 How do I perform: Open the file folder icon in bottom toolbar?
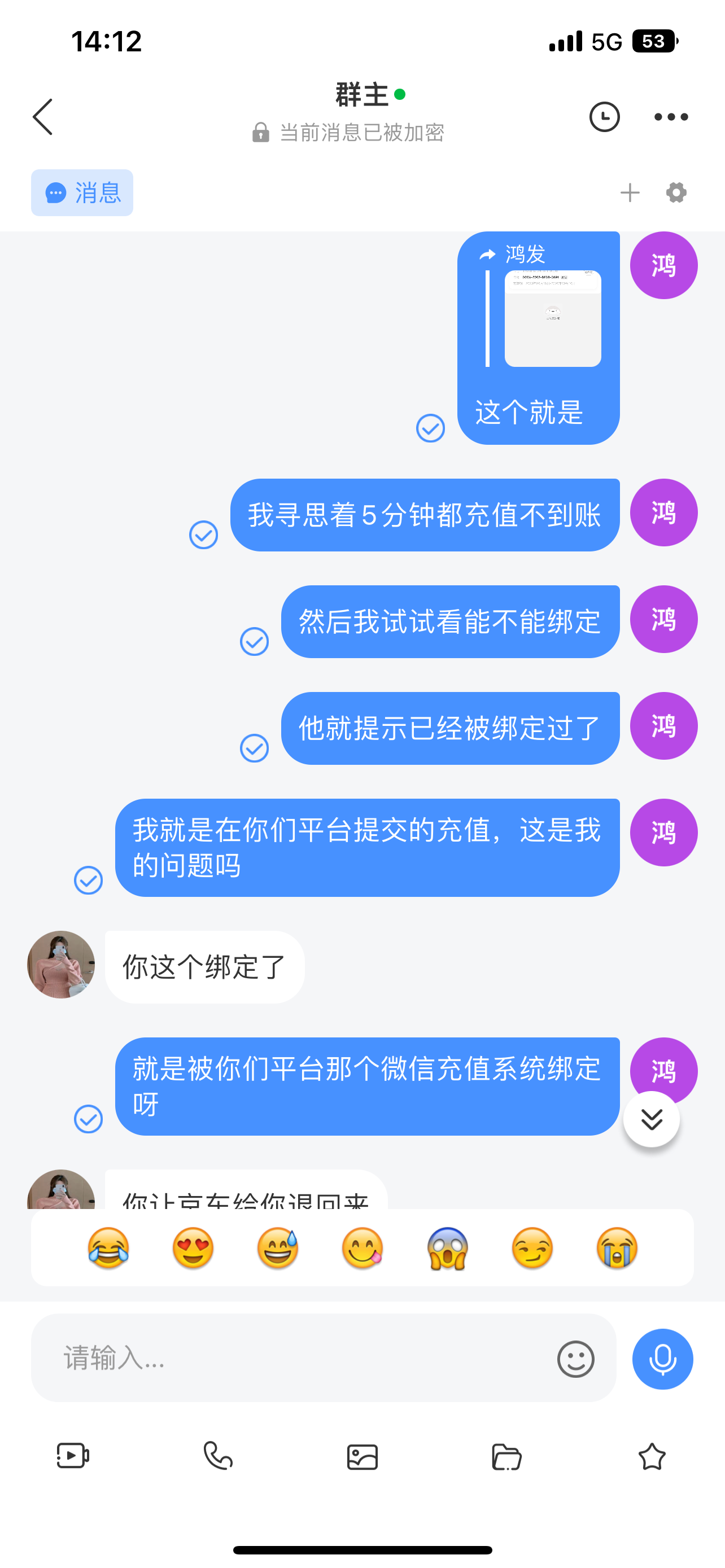pyautogui.click(x=507, y=1457)
